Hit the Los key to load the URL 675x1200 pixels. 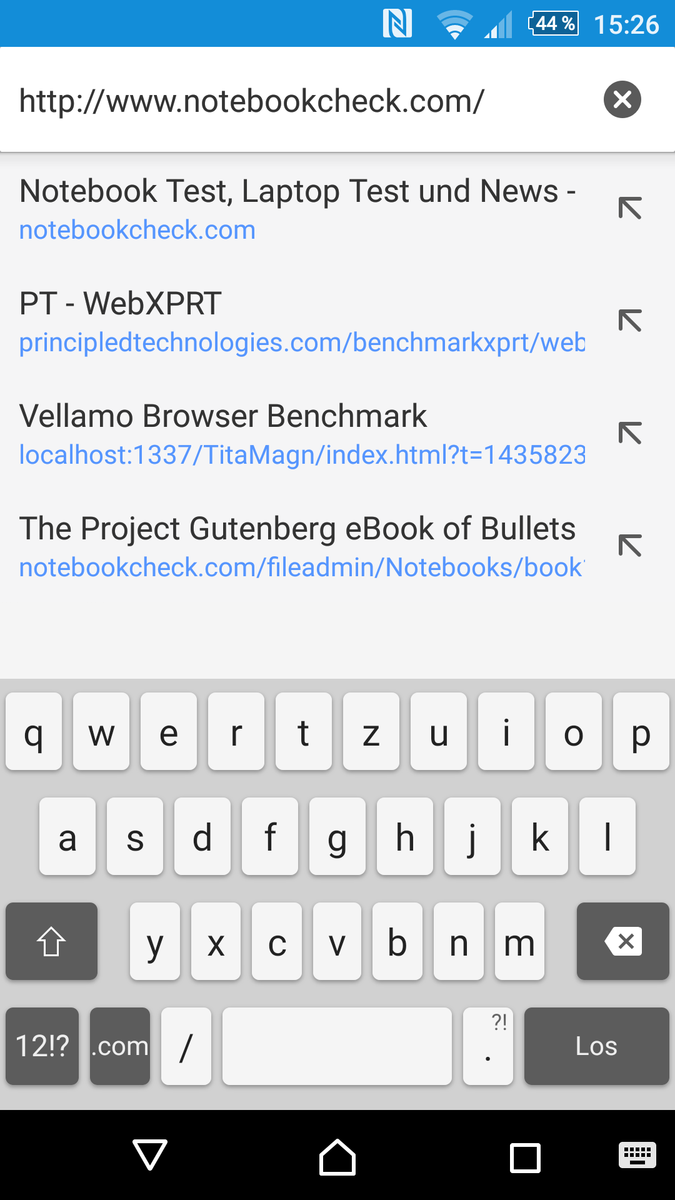(596, 1046)
